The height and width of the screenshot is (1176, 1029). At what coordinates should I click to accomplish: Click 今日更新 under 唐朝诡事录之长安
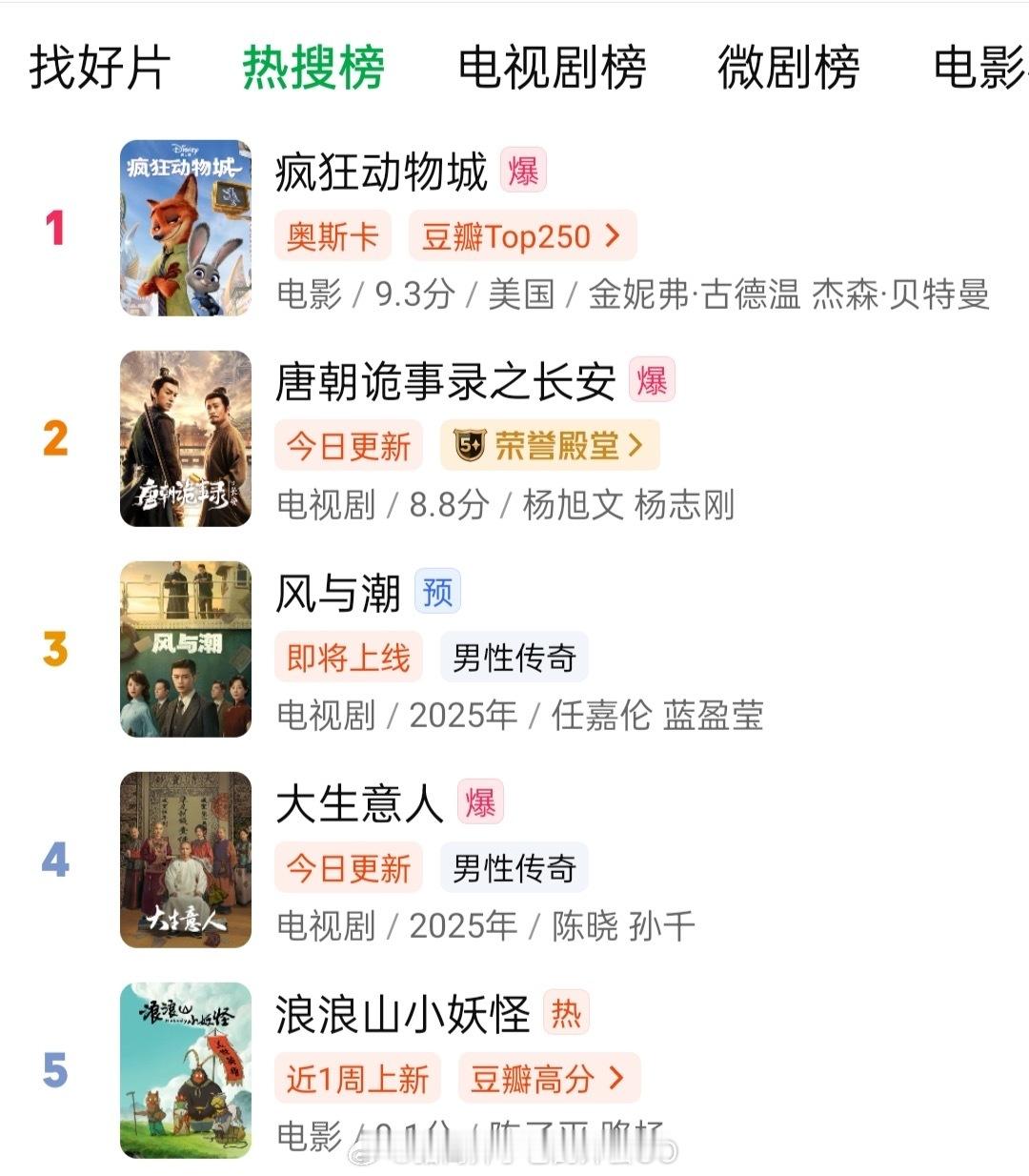coord(349,444)
